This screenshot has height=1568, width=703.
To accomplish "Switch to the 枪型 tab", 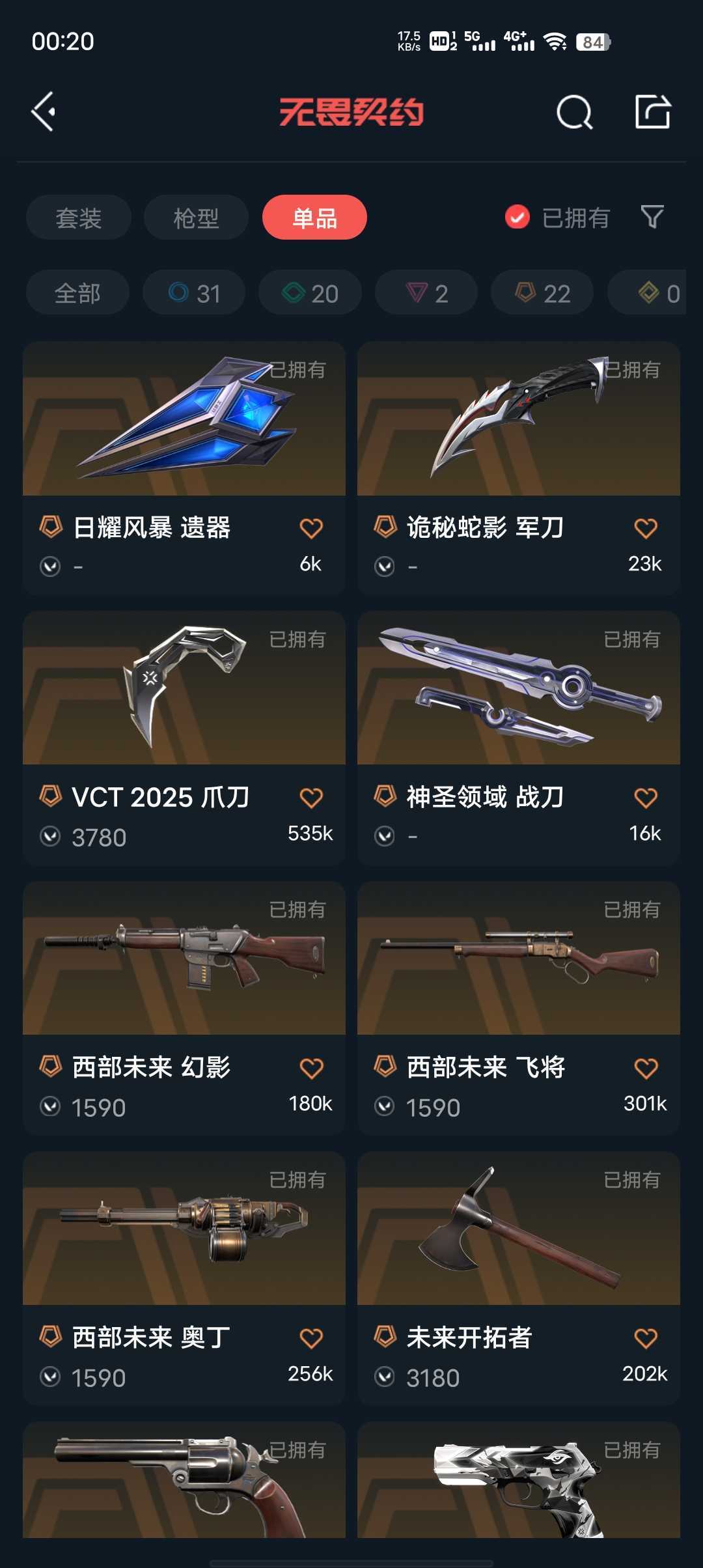I will [195, 217].
